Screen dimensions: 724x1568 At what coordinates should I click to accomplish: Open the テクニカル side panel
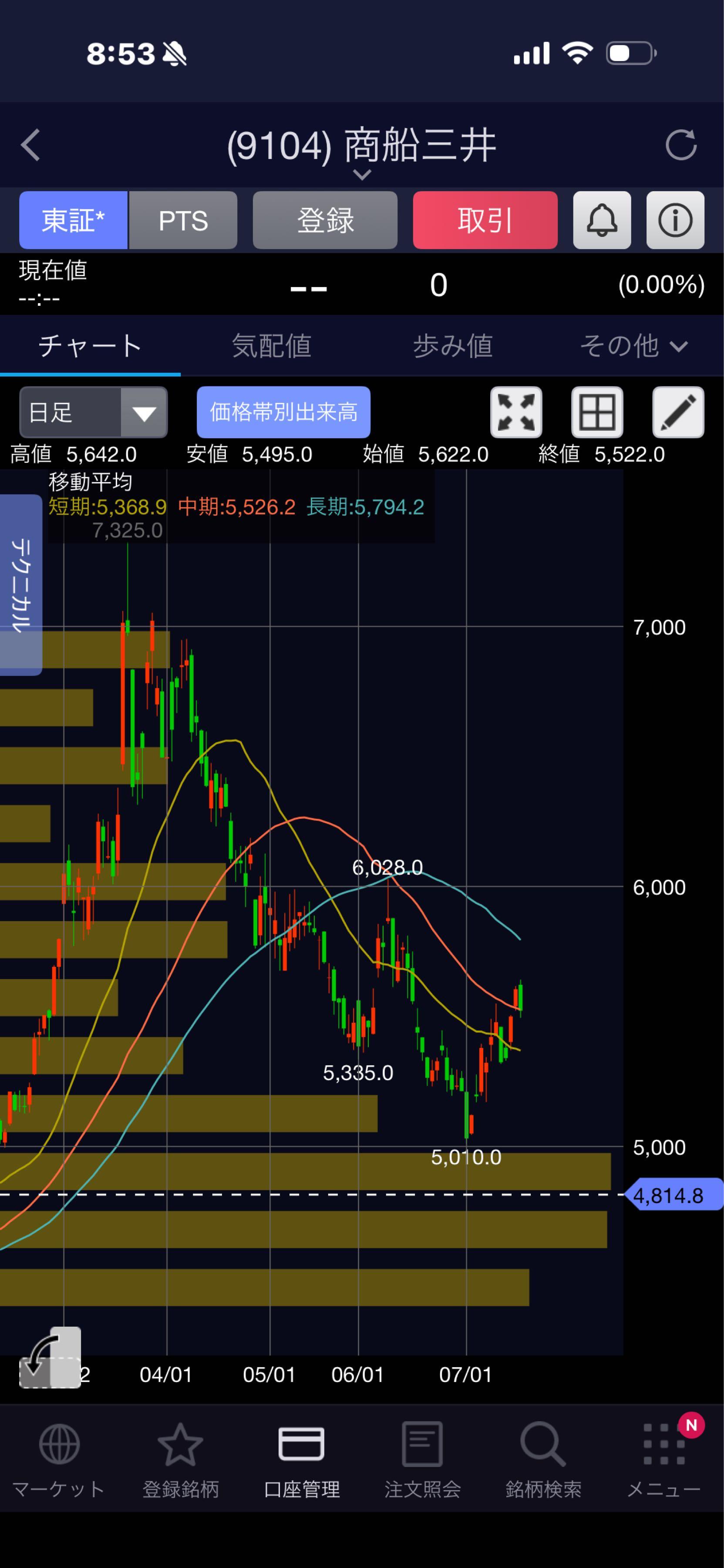(21, 585)
